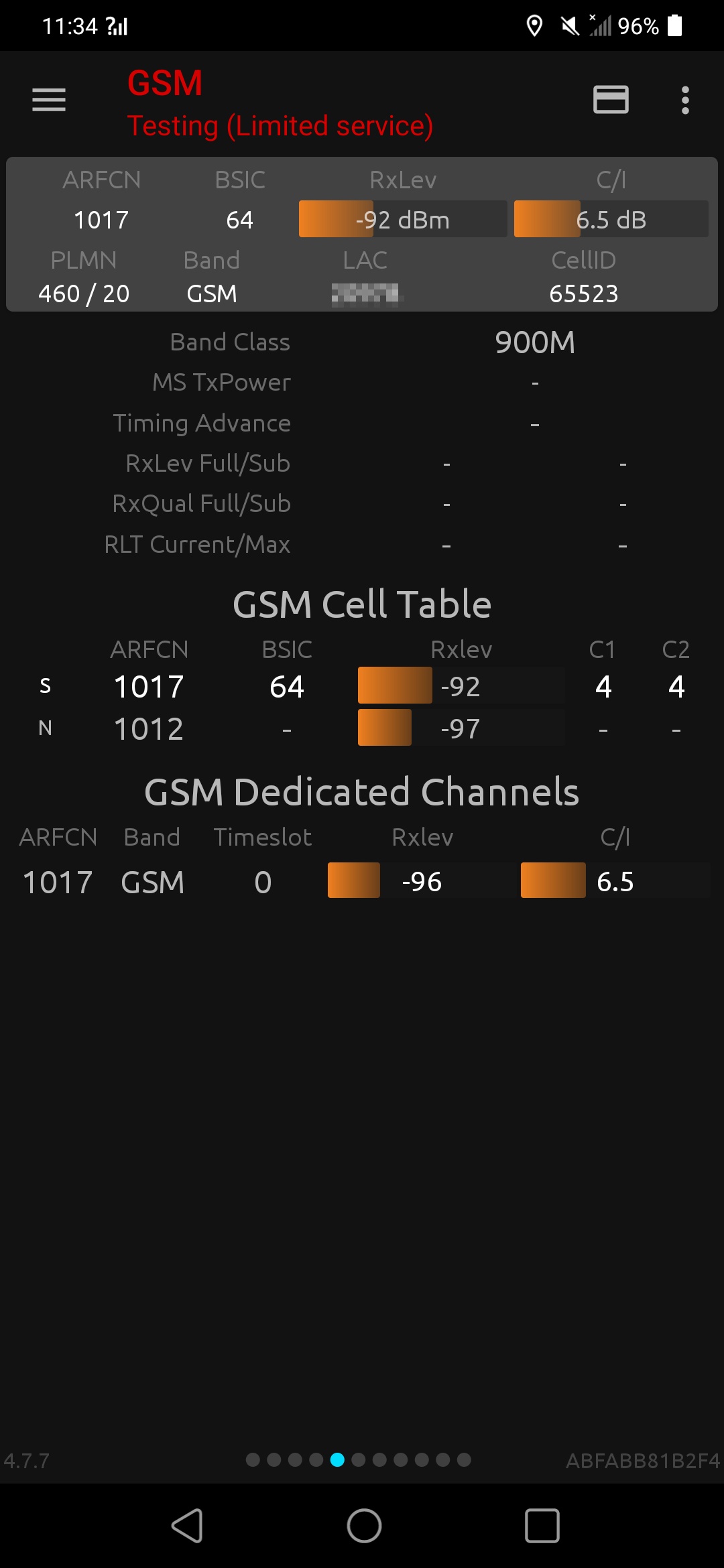724x1568 pixels.
Task: Open the SIM card view selector
Action: (x=611, y=100)
